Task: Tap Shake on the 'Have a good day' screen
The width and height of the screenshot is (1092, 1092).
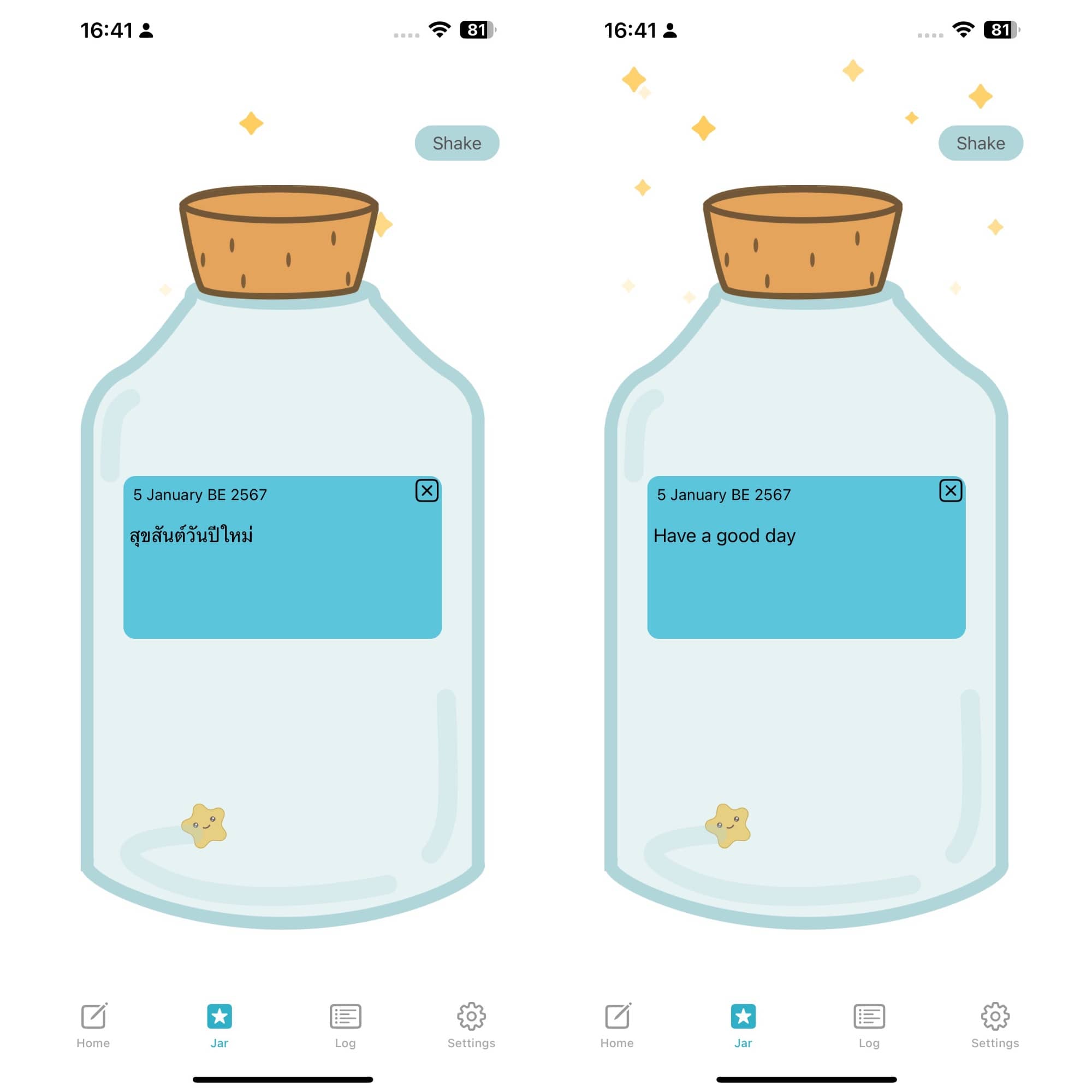Action: pyautogui.click(x=980, y=143)
